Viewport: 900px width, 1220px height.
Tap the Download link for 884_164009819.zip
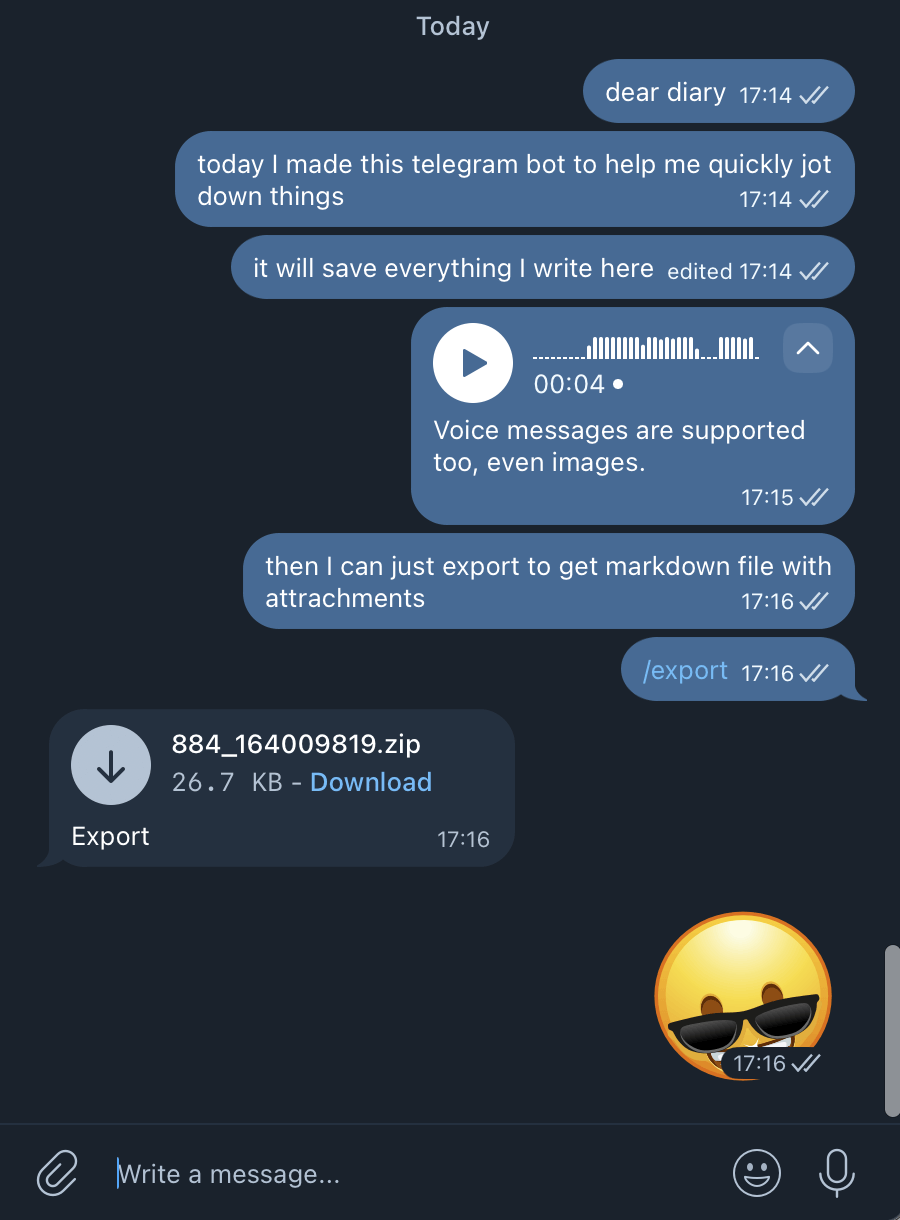tap(371, 782)
